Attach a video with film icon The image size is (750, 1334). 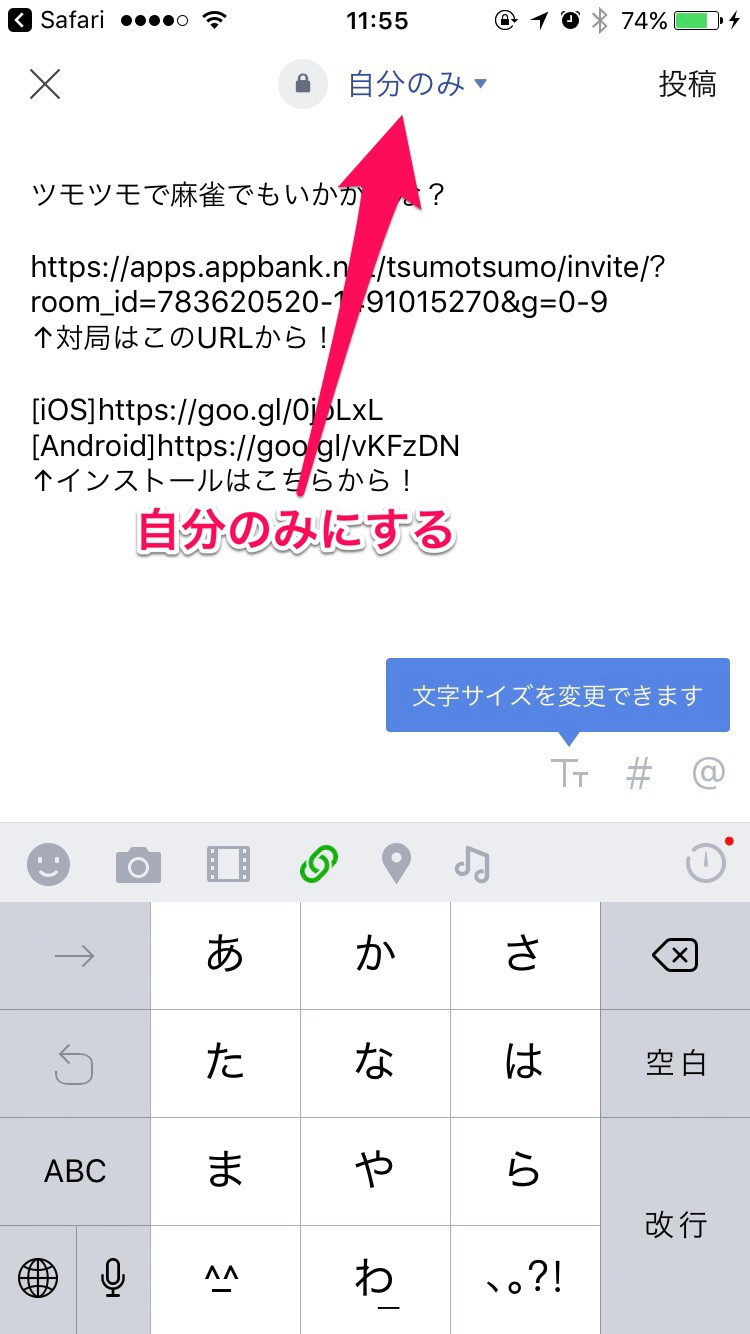228,864
